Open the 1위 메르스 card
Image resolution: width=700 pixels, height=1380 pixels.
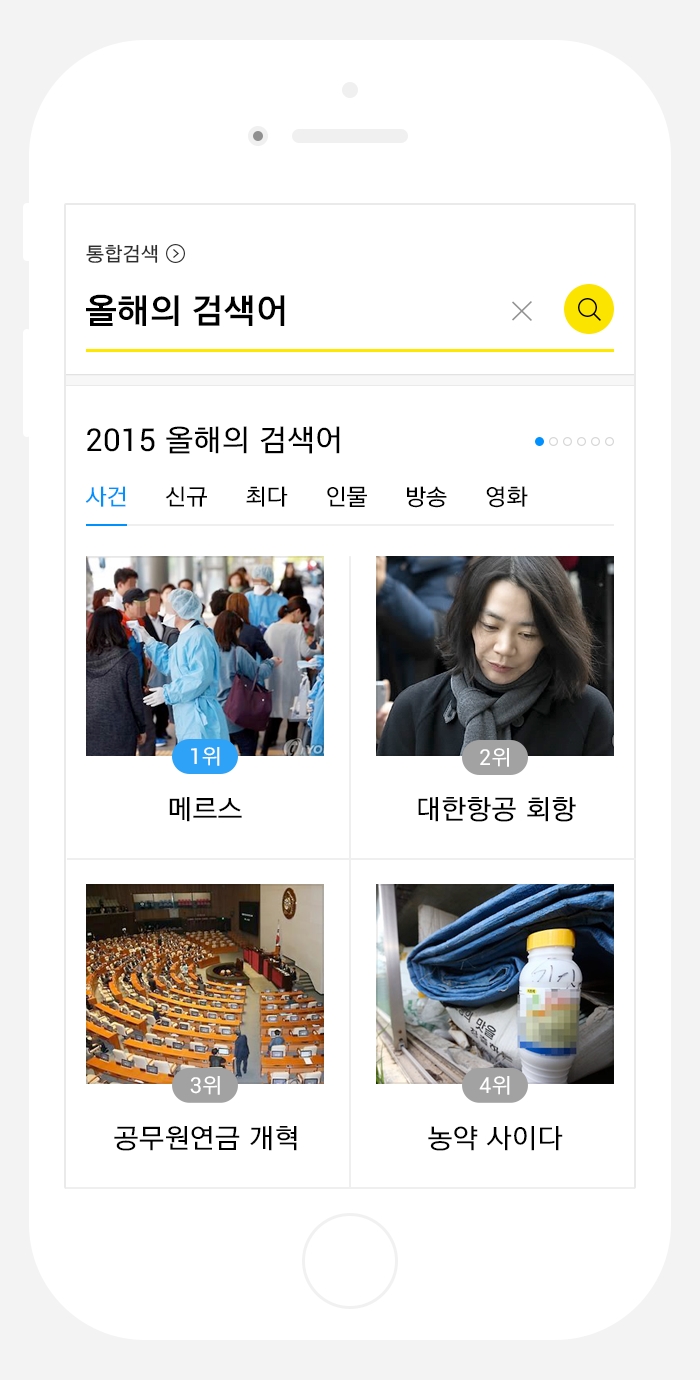[205, 690]
